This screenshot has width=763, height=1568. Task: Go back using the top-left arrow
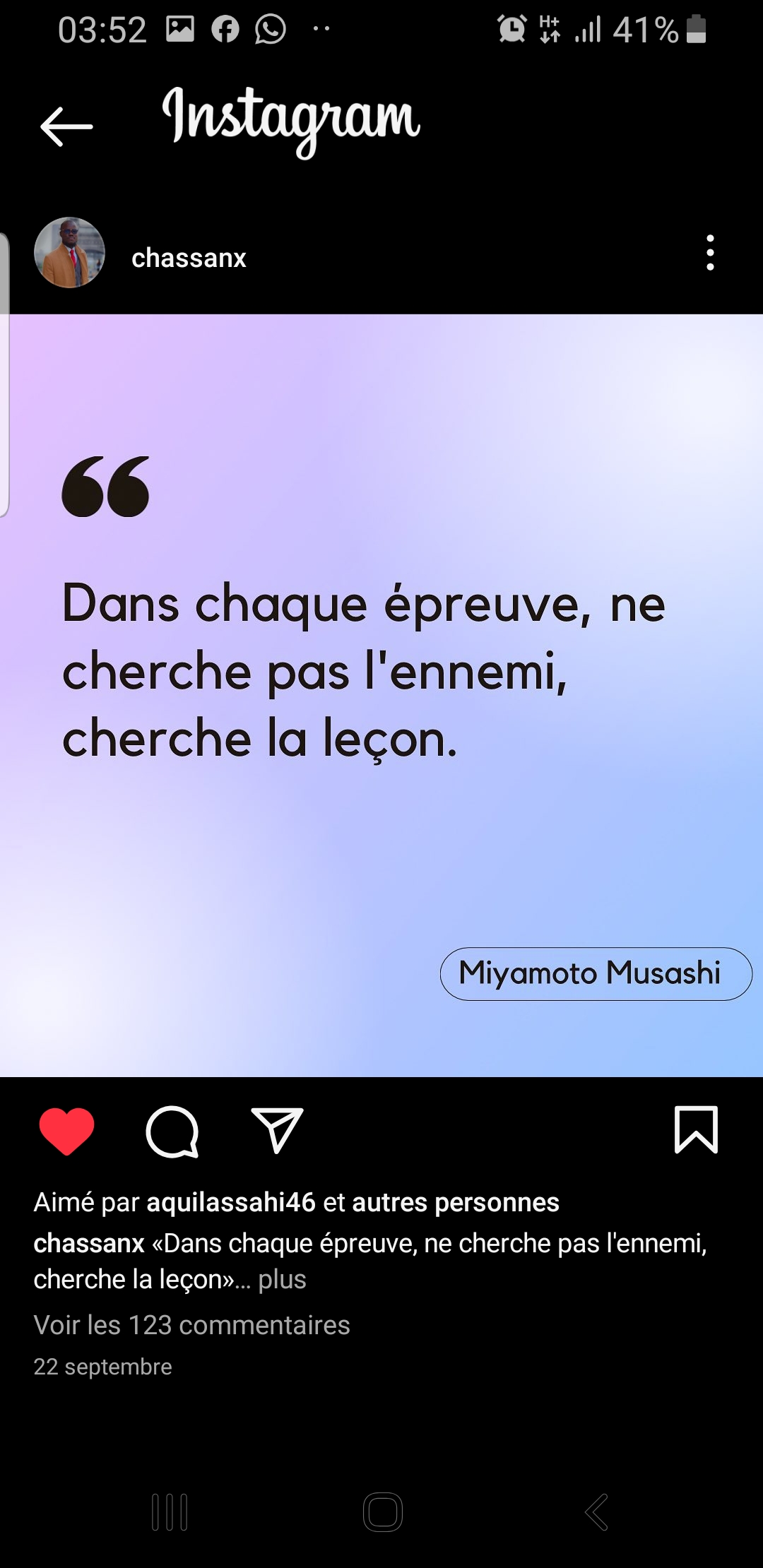click(66, 126)
